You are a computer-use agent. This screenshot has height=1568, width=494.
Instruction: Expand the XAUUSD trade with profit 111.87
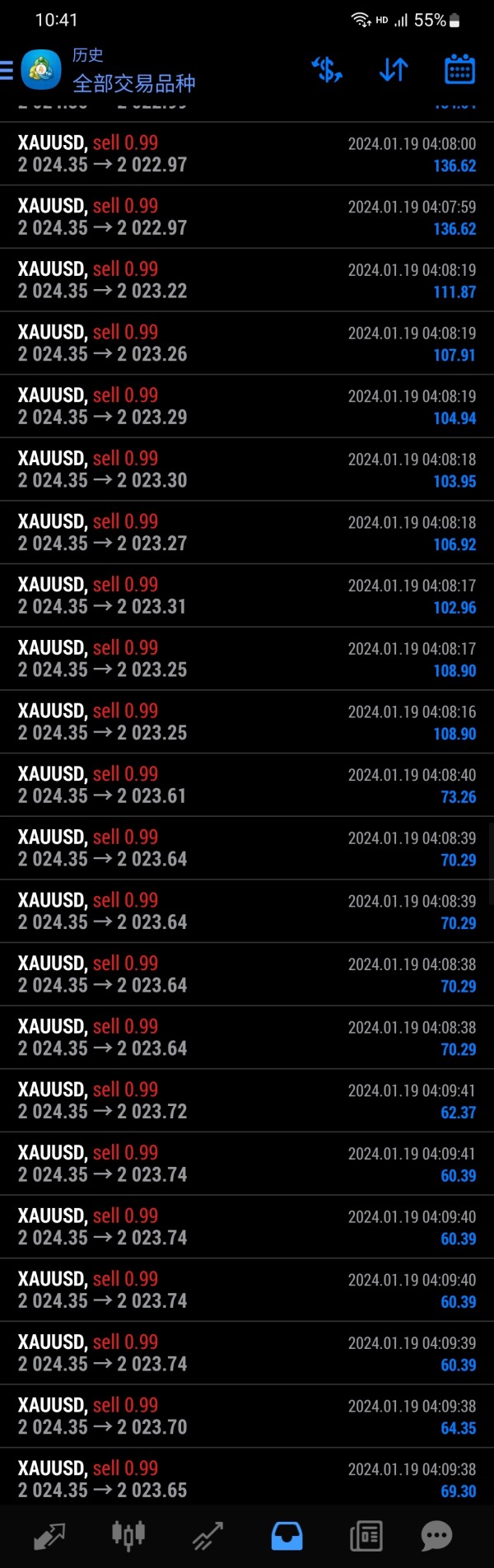point(247,280)
